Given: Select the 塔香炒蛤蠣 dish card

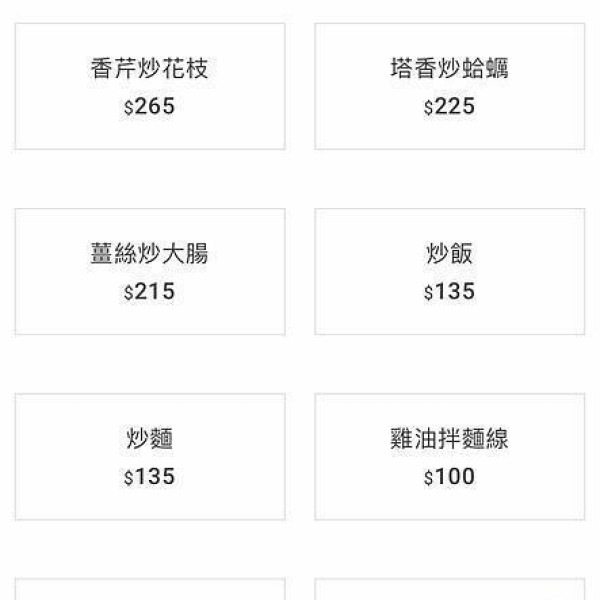Looking at the screenshot, I should (x=449, y=87).
